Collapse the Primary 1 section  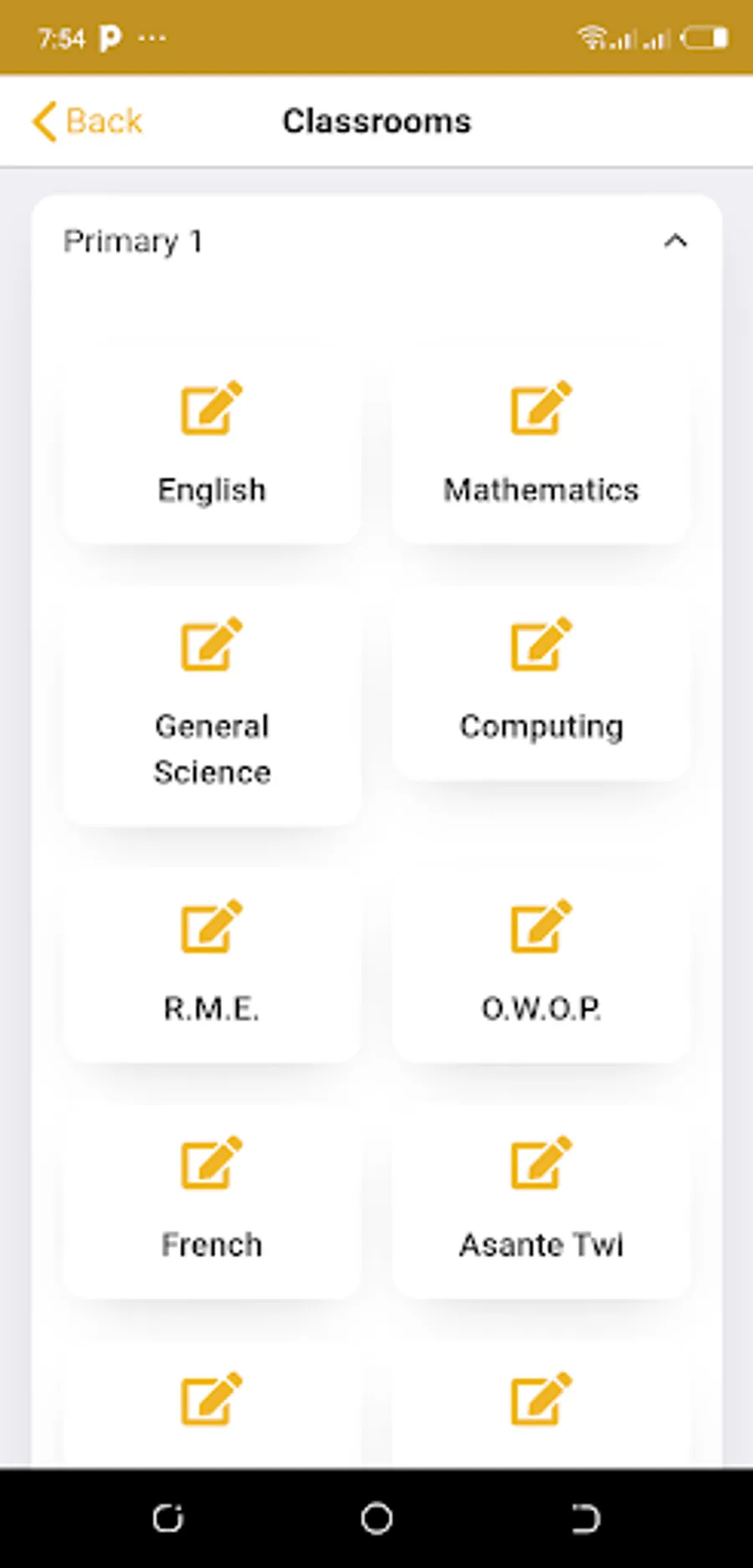pyautogui.click(x=674, y=242)
